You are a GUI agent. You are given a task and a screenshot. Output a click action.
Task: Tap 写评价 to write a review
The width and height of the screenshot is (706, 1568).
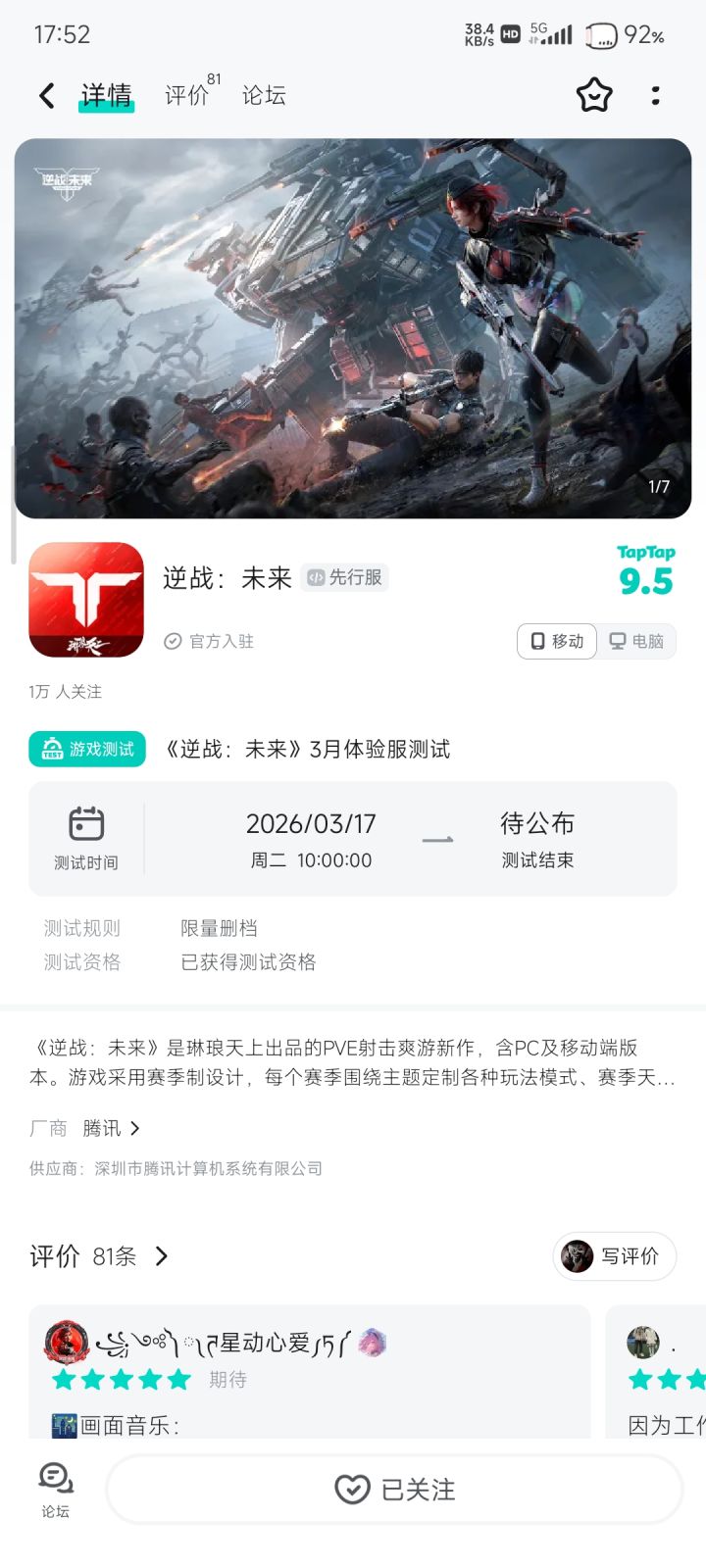614,1256
